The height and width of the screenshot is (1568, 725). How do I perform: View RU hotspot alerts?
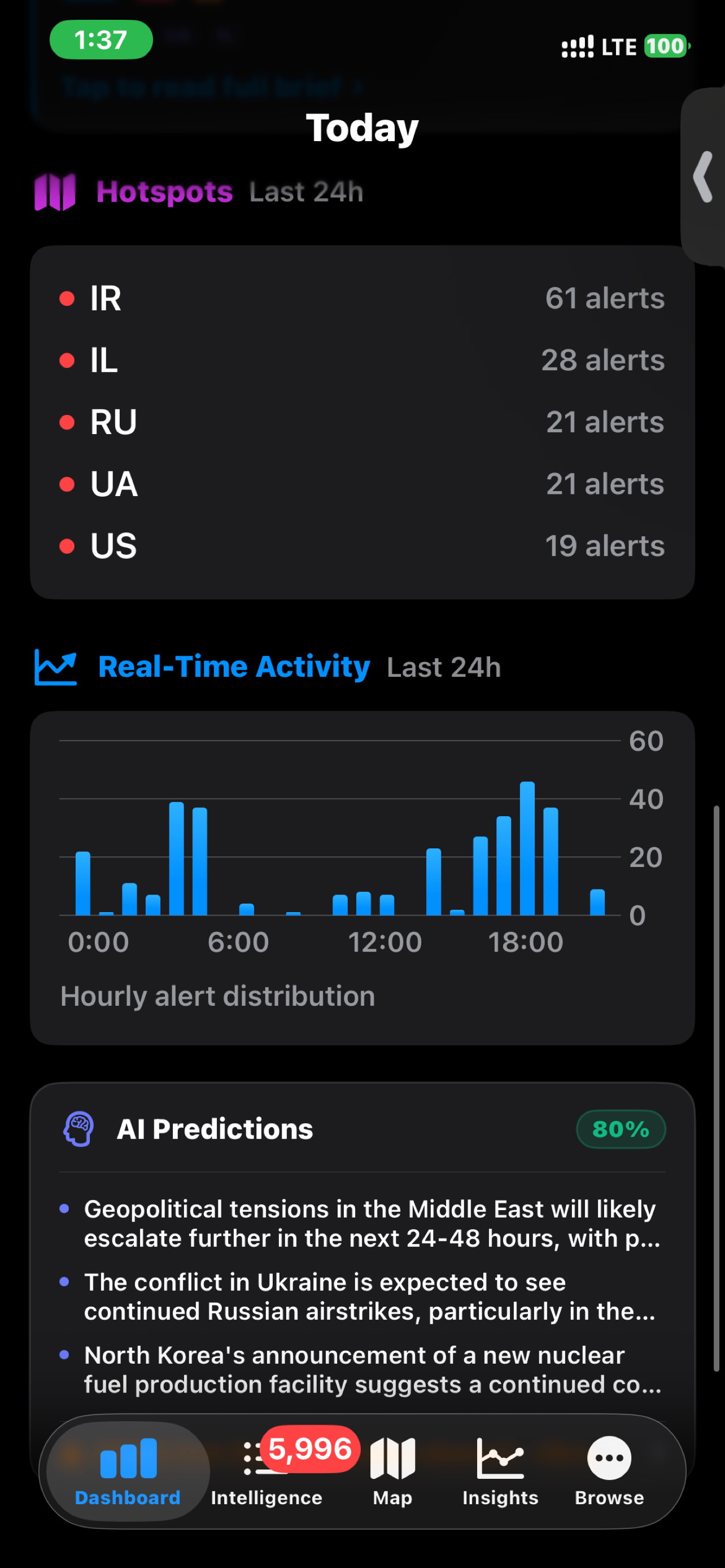362,422
